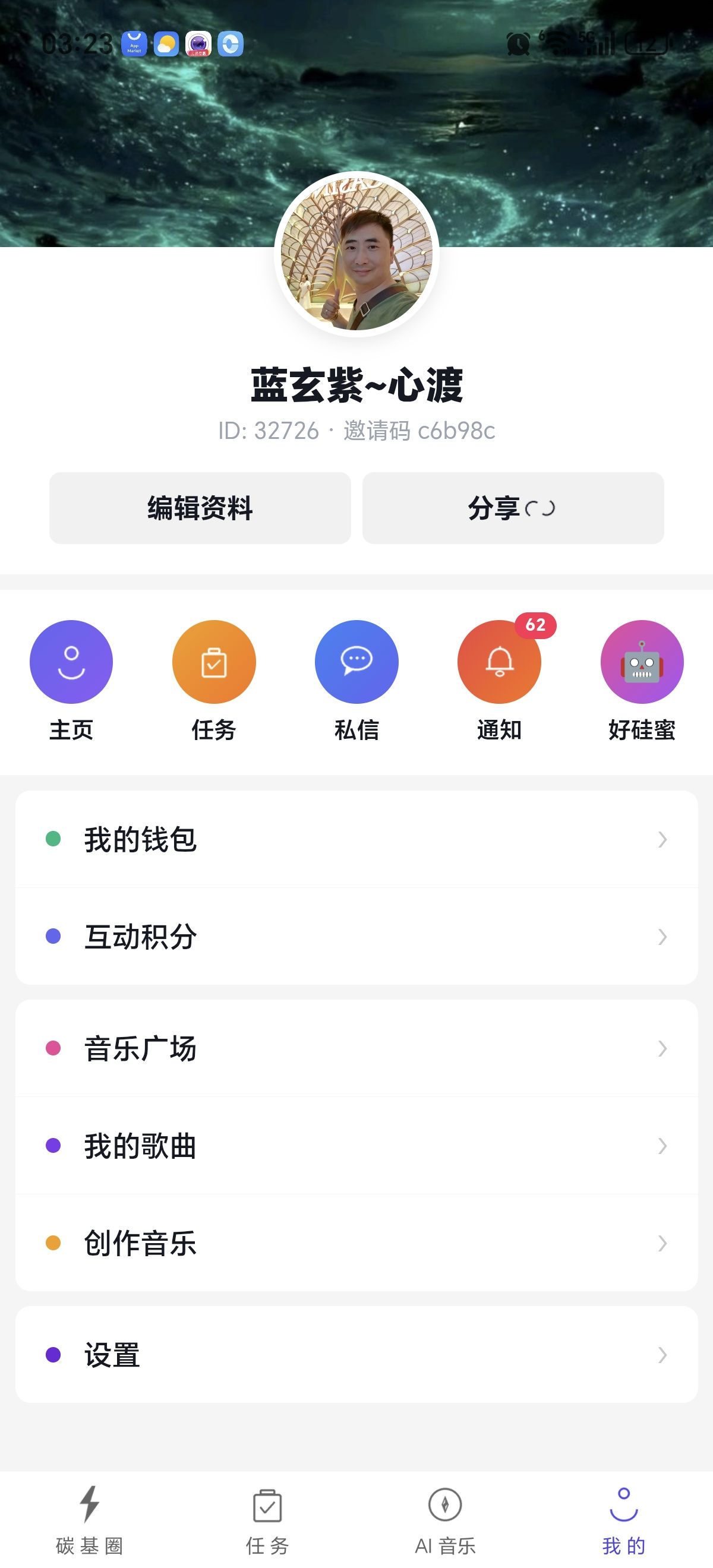Open 我的歌曲 list
The width and height of the screenshot is (713, 1568).
[x=356, y=1146]
